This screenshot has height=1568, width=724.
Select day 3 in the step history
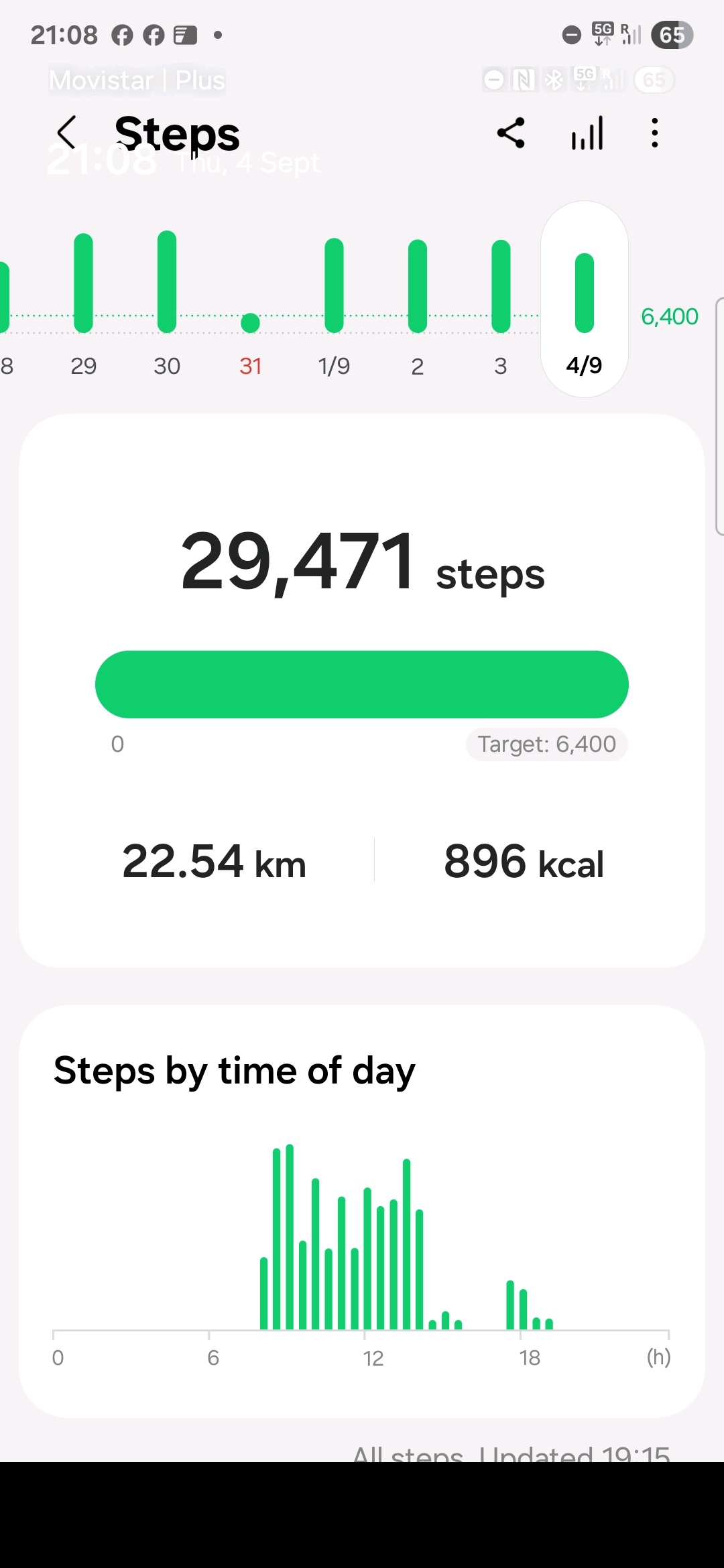501,302
